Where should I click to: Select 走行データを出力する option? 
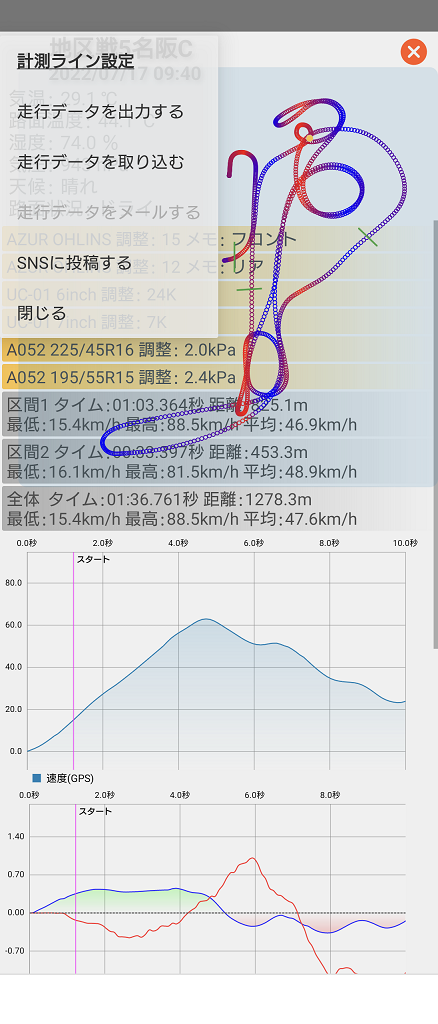click(x=100, y=111)
